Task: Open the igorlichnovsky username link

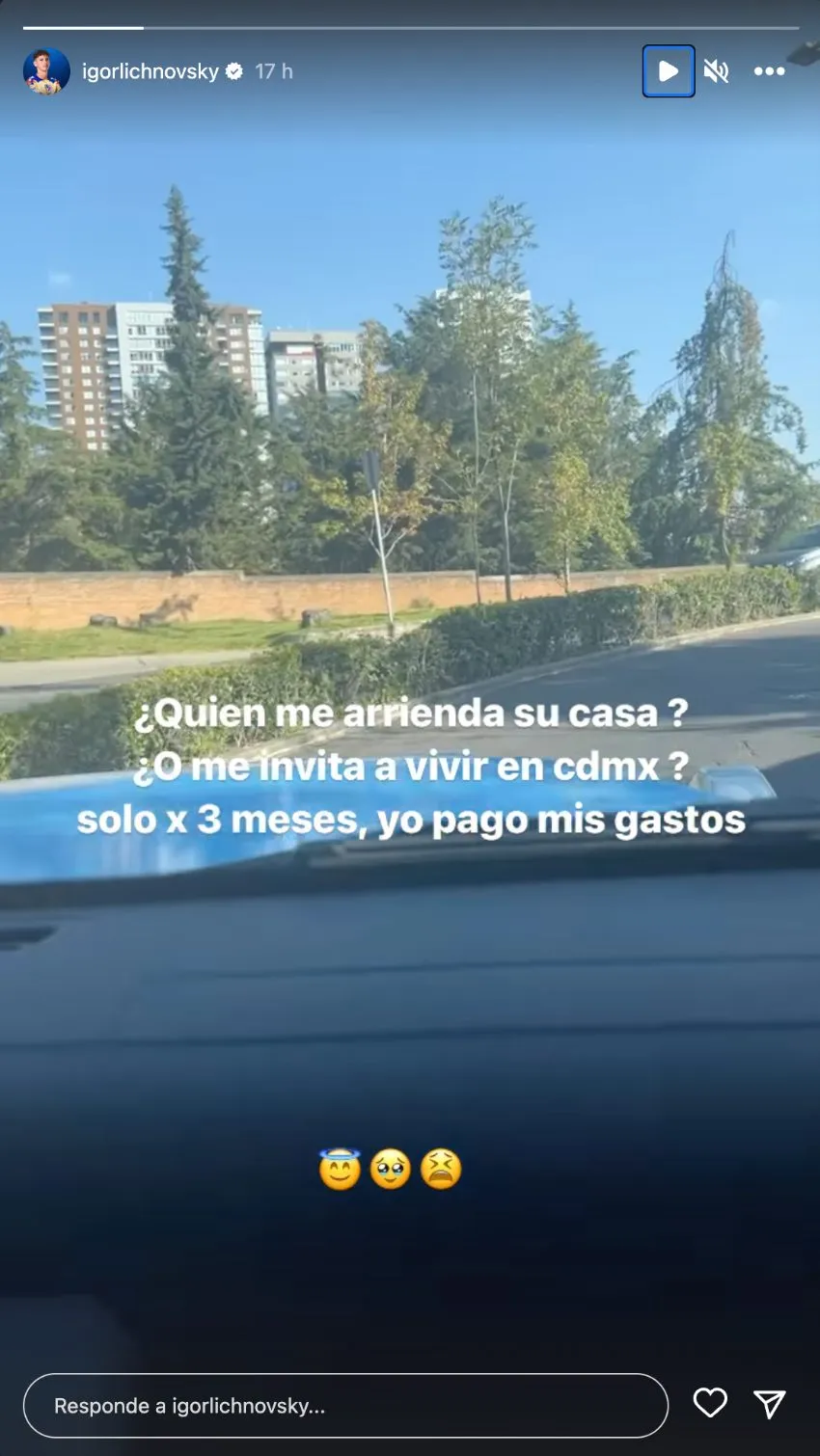Action: (x=150, y=71)
